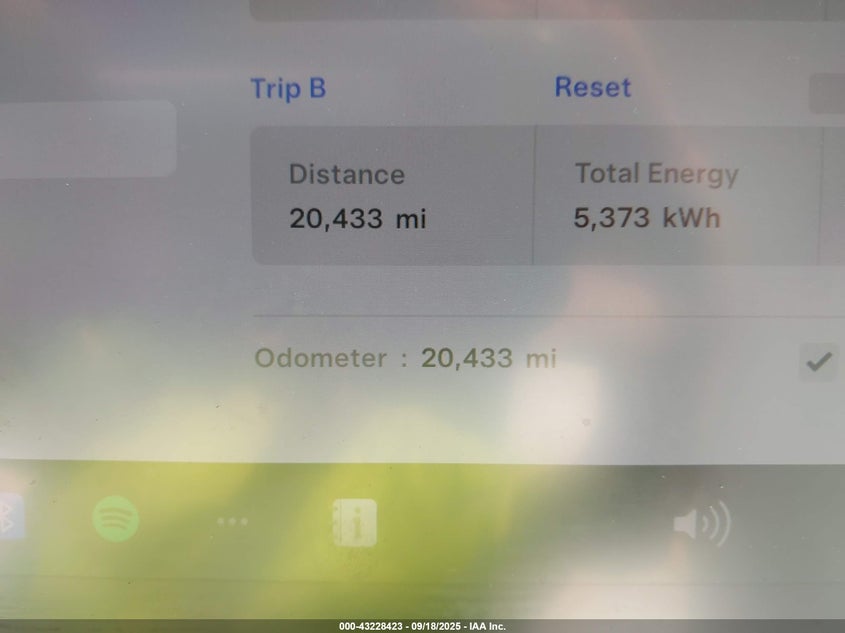Tap the volume speaker icon

click(x=701, y=523)
